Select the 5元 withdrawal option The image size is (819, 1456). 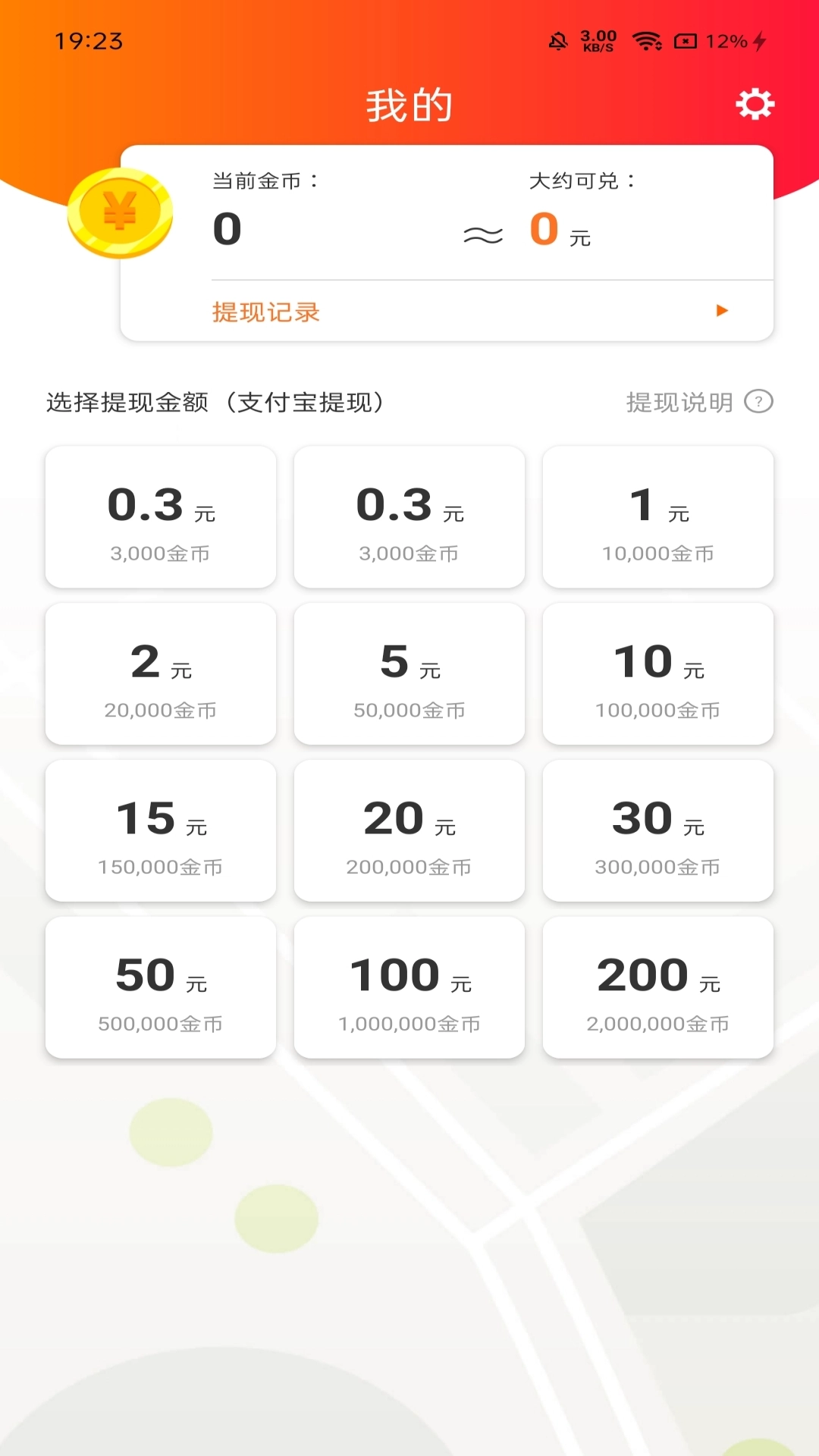409,674
